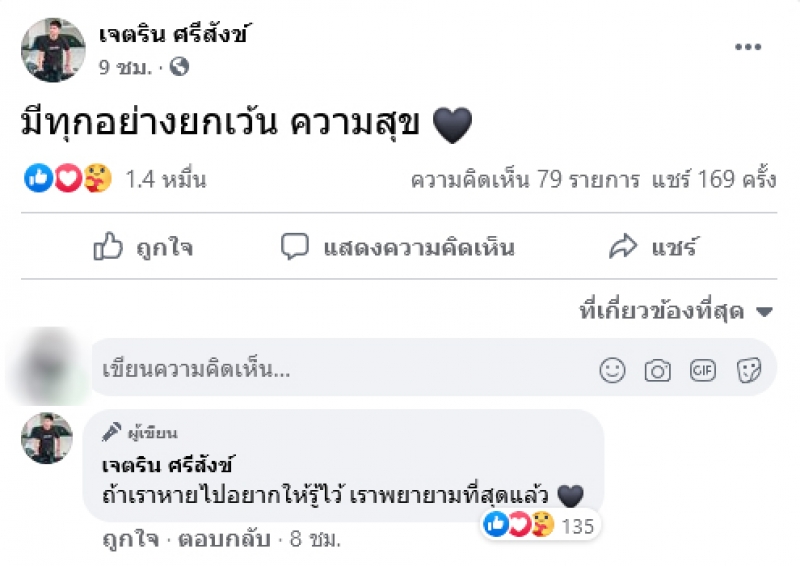Open the post author's profile picture
This screenshot has width=800, height=566.
click(53, 49)
